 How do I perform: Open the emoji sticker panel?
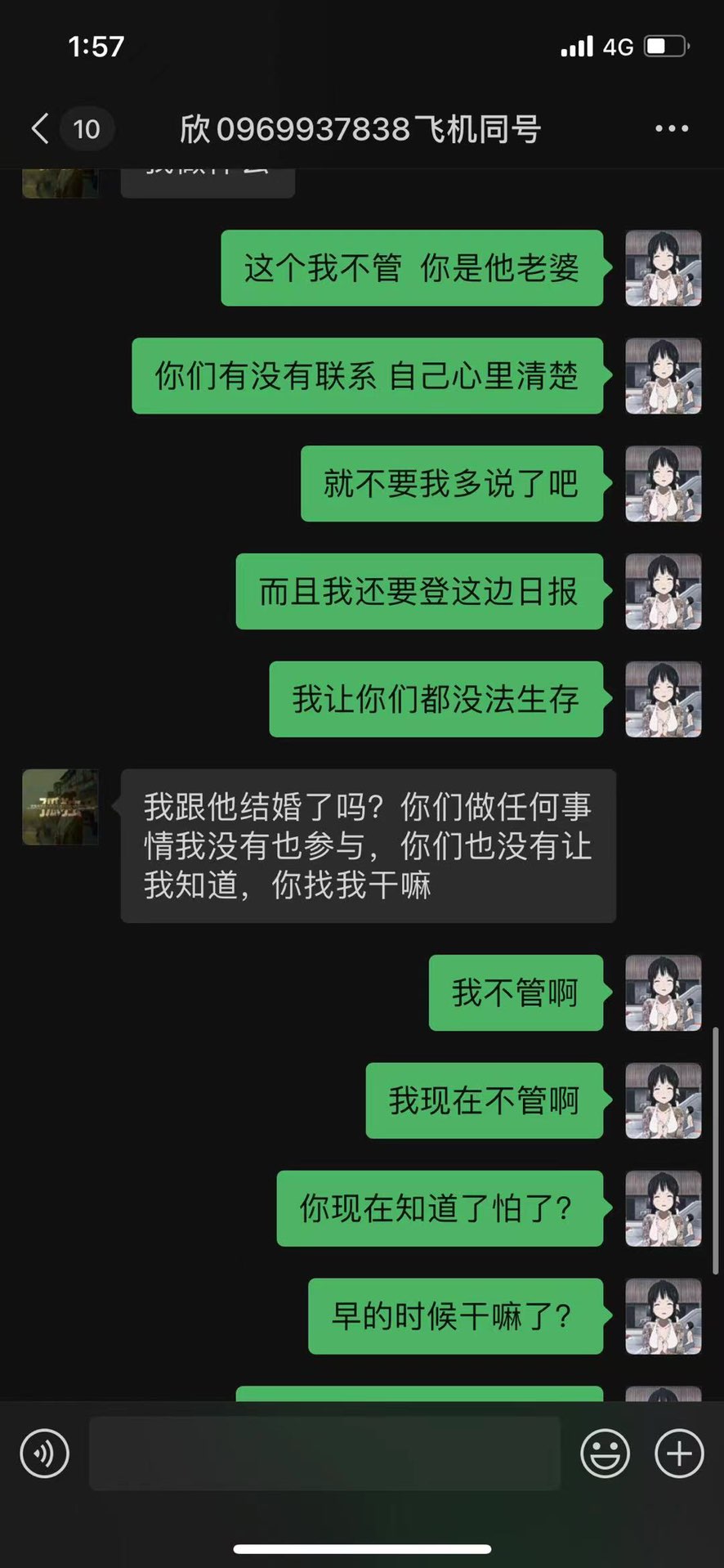[x=605, y=1453]
